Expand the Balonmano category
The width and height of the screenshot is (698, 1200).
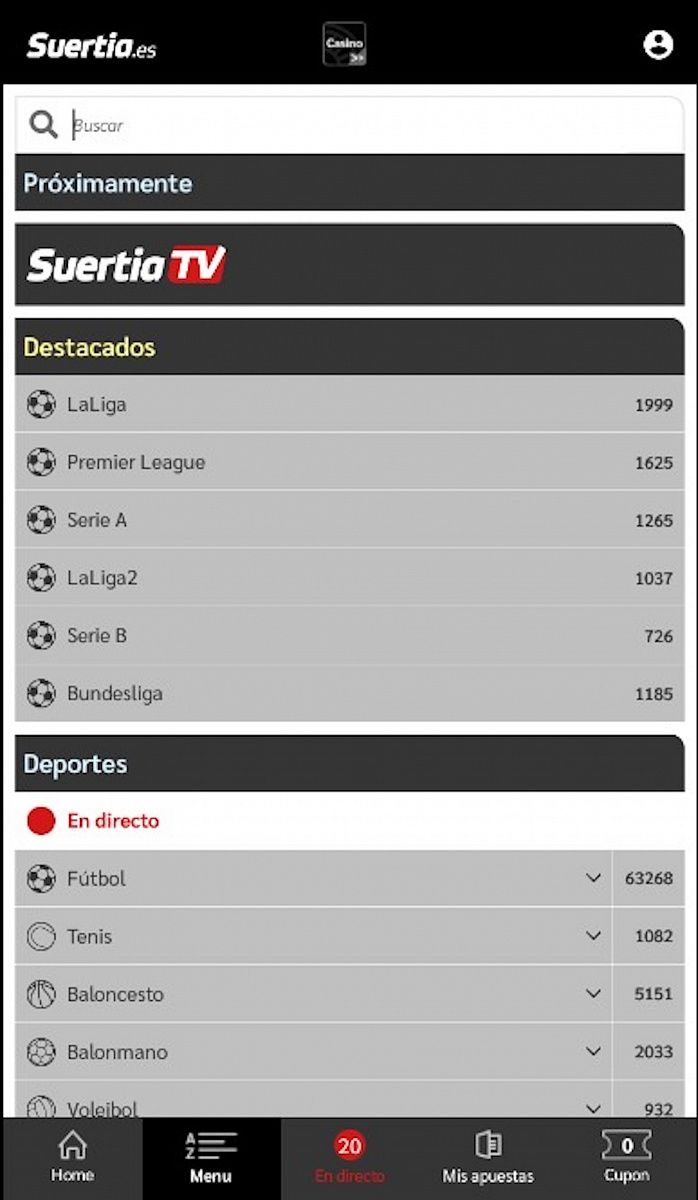pyautogui.click(x=593, y=1052)
